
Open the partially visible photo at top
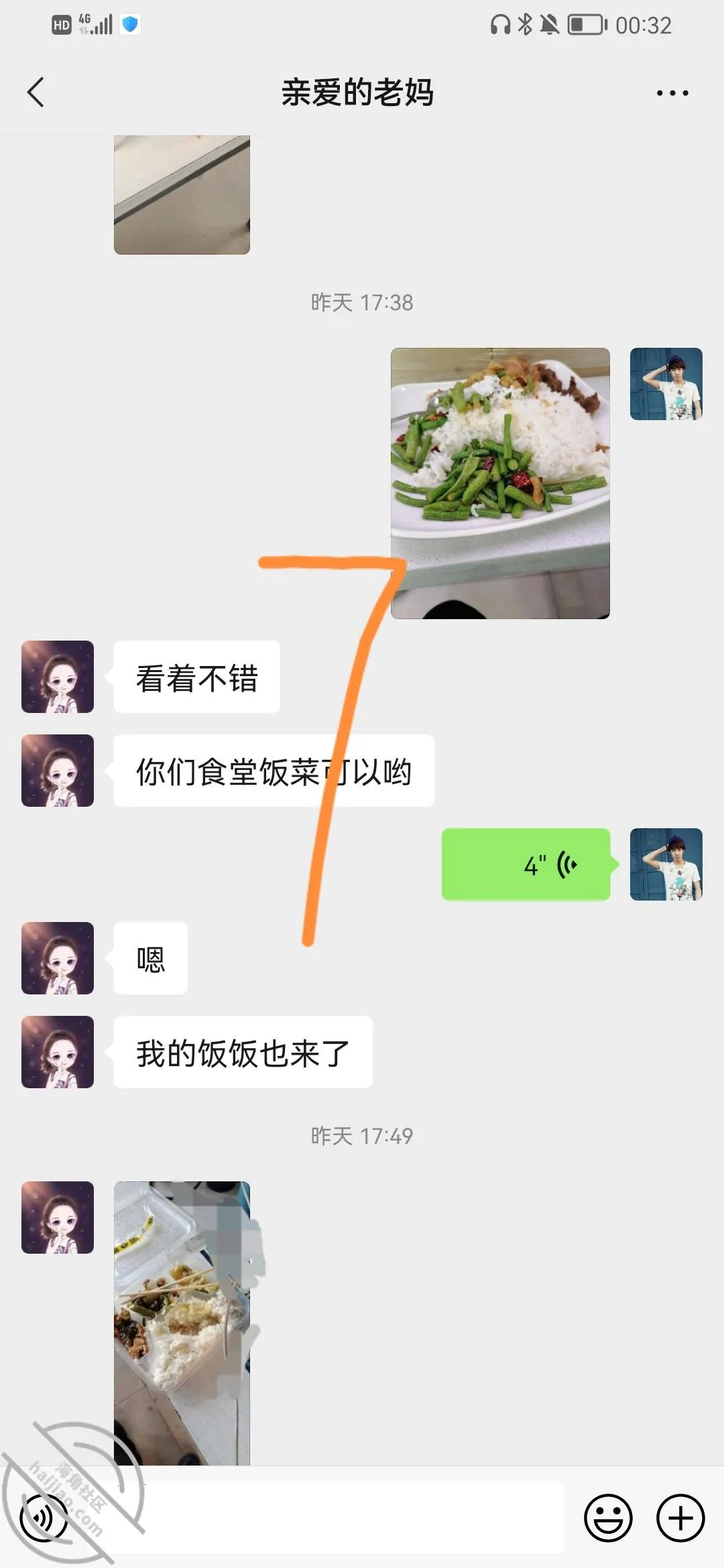182,195
